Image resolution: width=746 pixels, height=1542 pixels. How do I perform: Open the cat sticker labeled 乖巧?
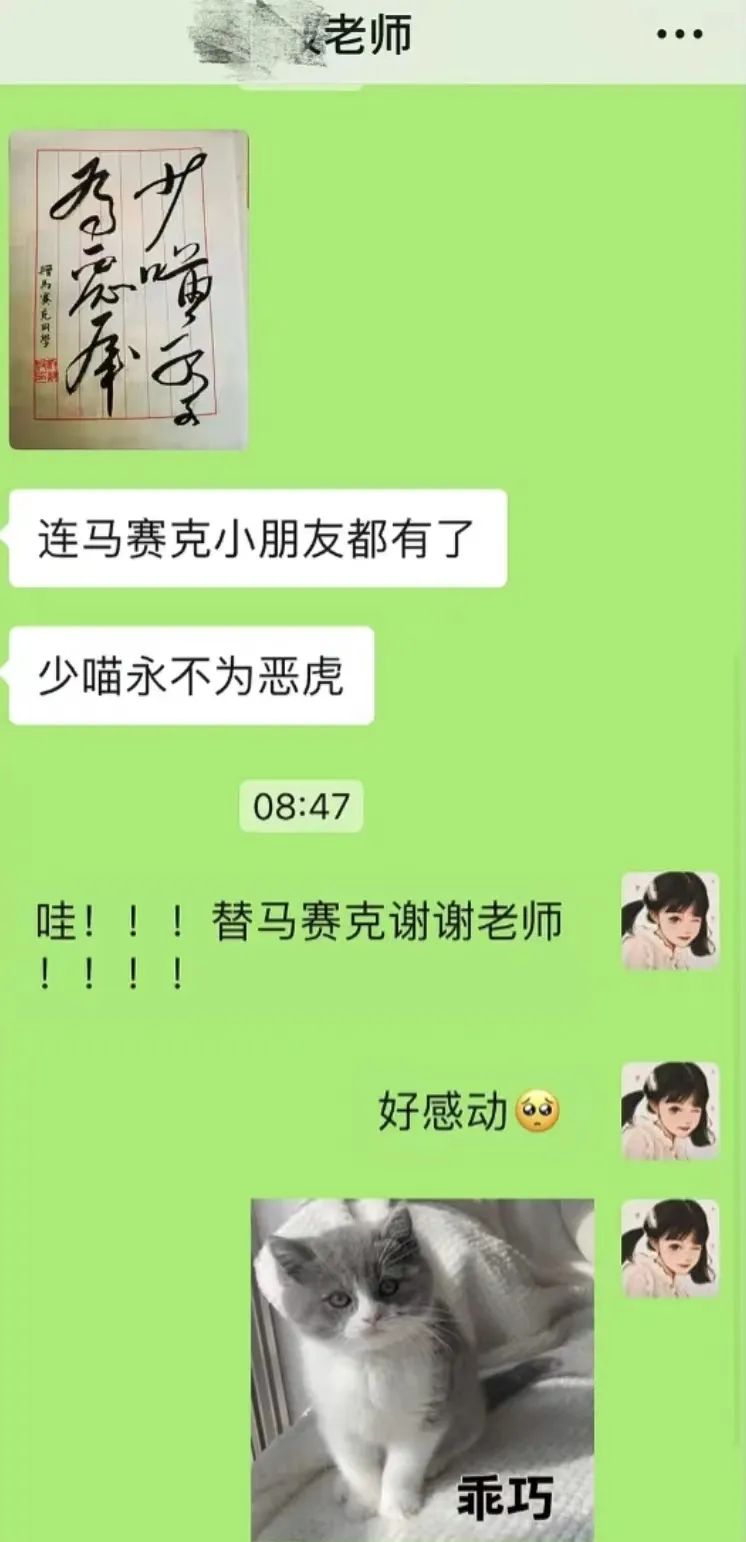422,1370
